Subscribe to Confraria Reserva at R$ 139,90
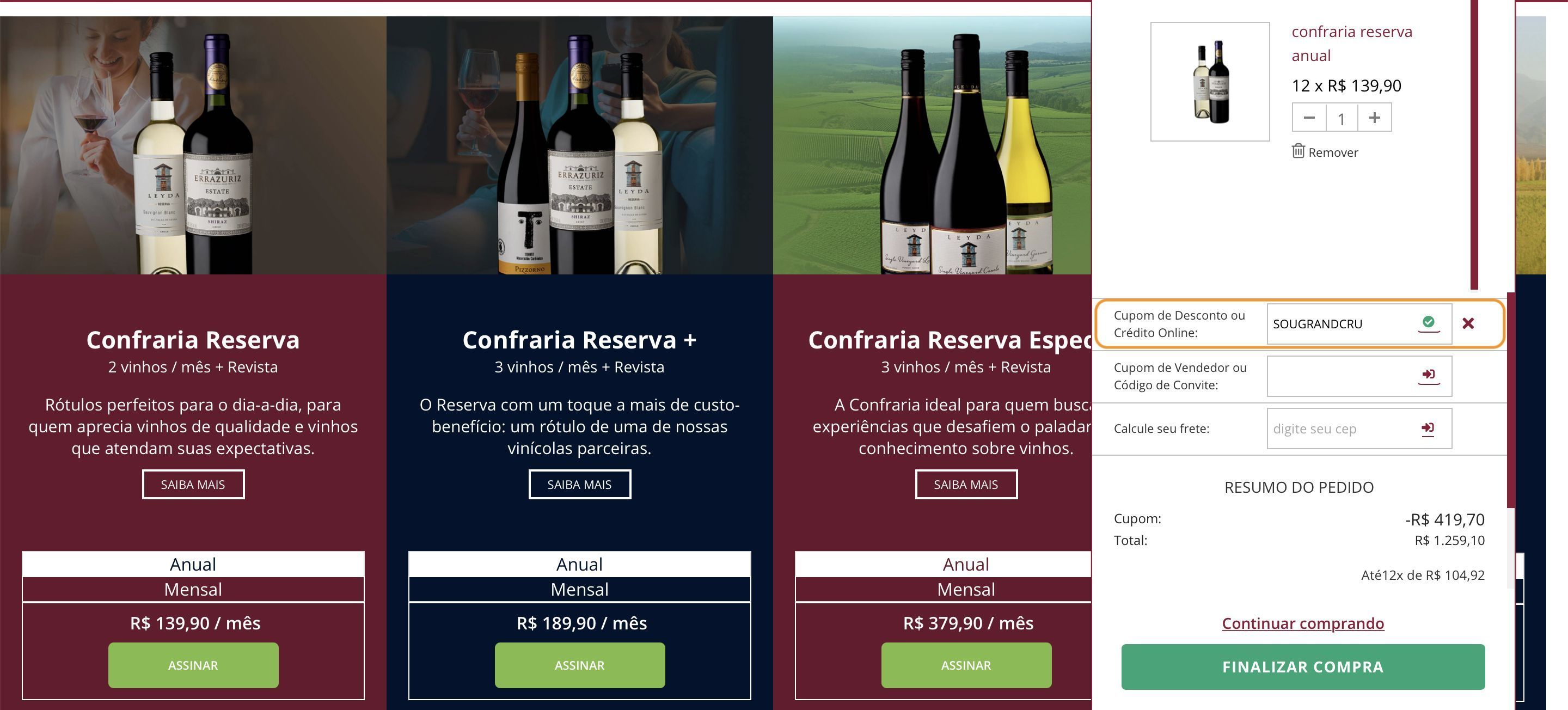 [x=193, y=665]
